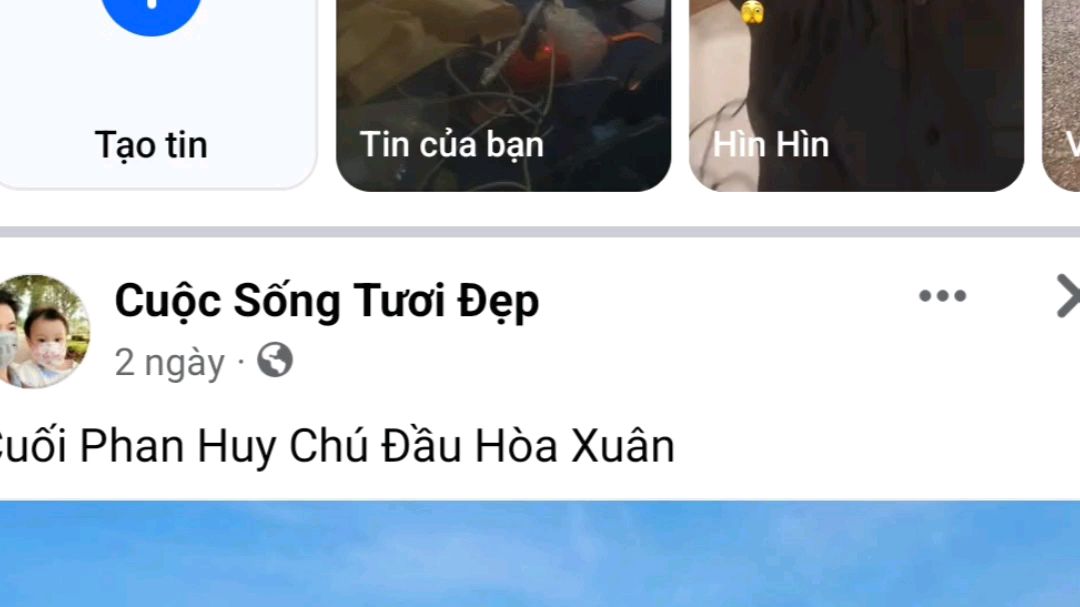The height and width of the screenshot is (607, 1080).
Task: Open the post's blue sky photo
Action: pyautogui.click(x=540, y=554)
